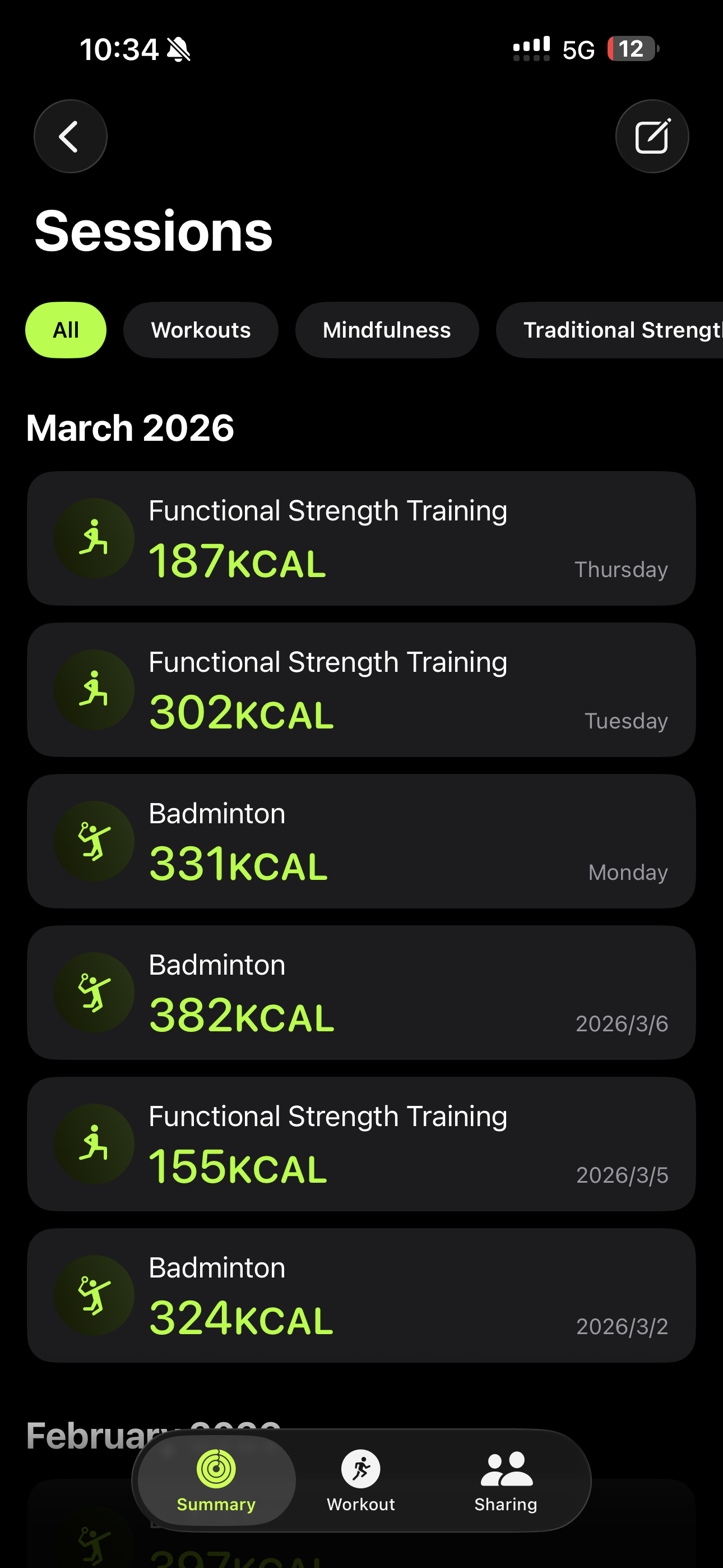Go to the Sharing tab
Screen dimensions: 723x1568
(x=506, y=1481)
